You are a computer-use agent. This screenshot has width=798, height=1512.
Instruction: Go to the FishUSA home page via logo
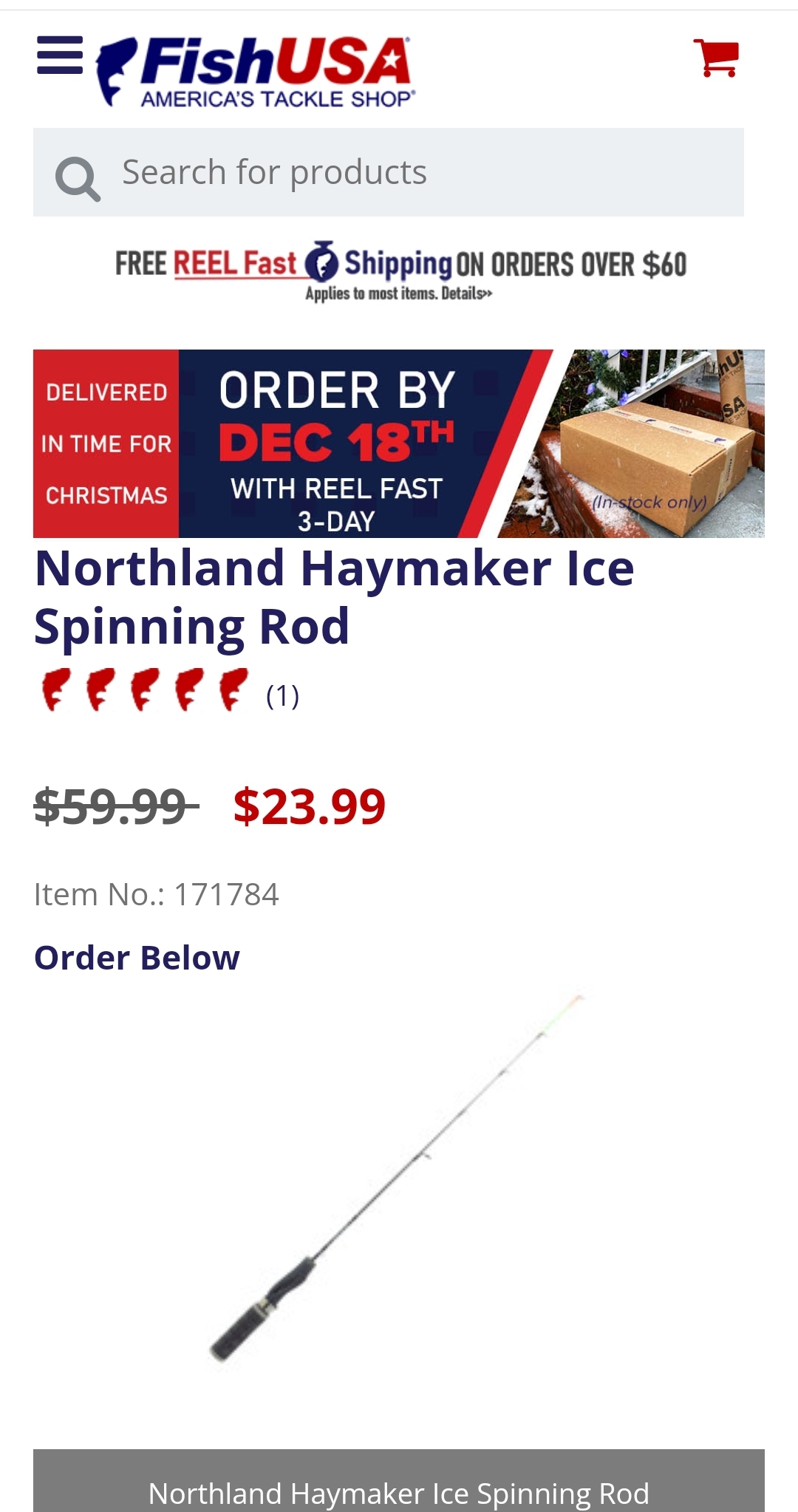256,71
